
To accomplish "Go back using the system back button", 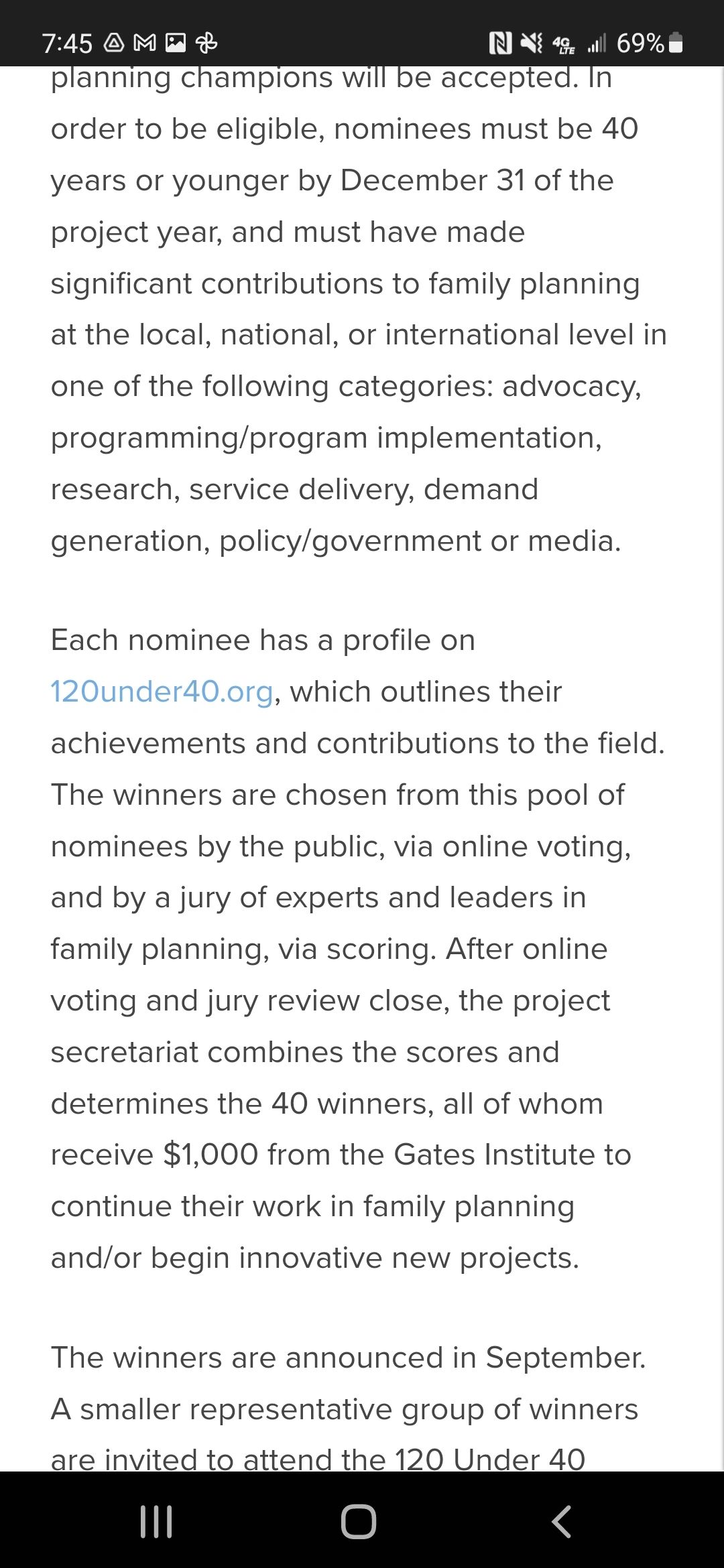I will 562,1521.
